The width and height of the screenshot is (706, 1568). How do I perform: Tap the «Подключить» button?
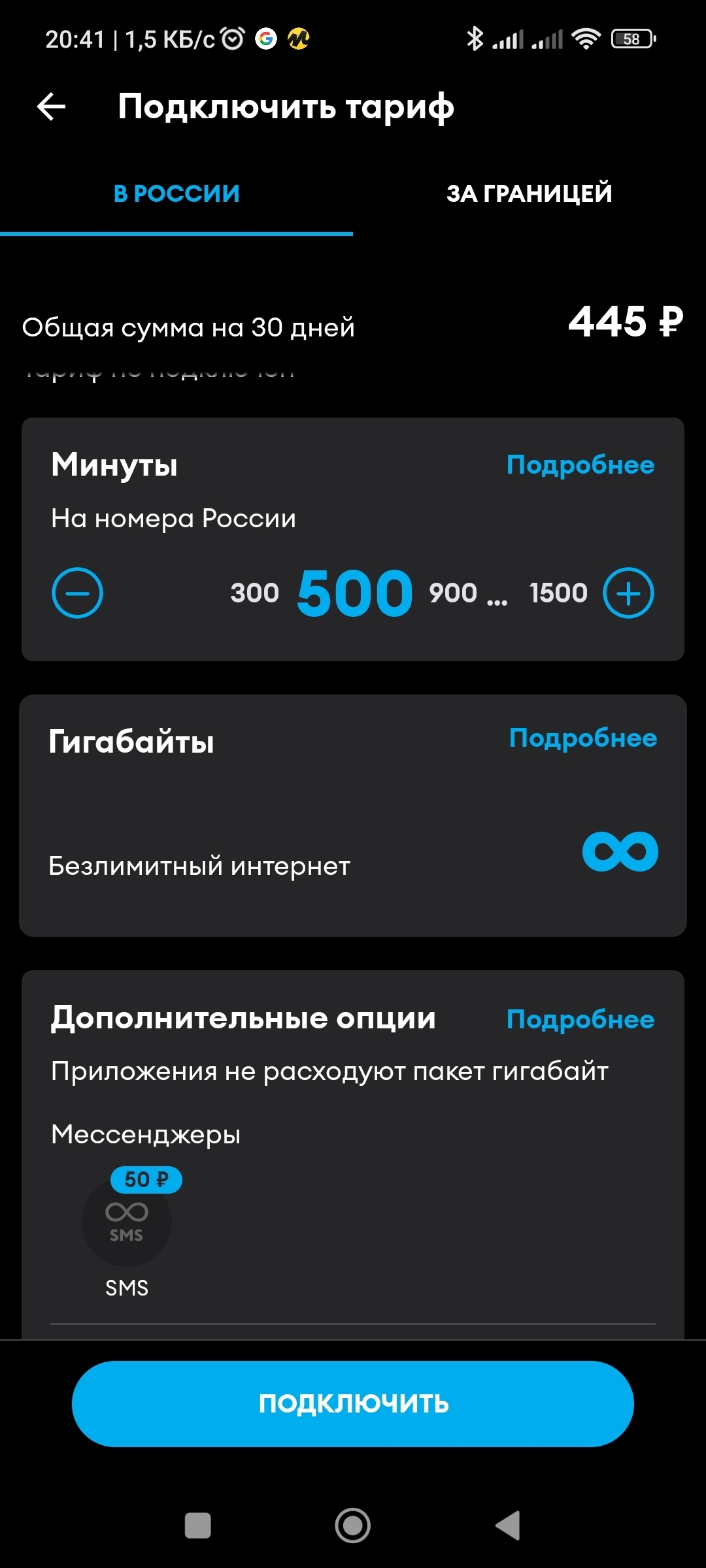[x=353, y=1403]
